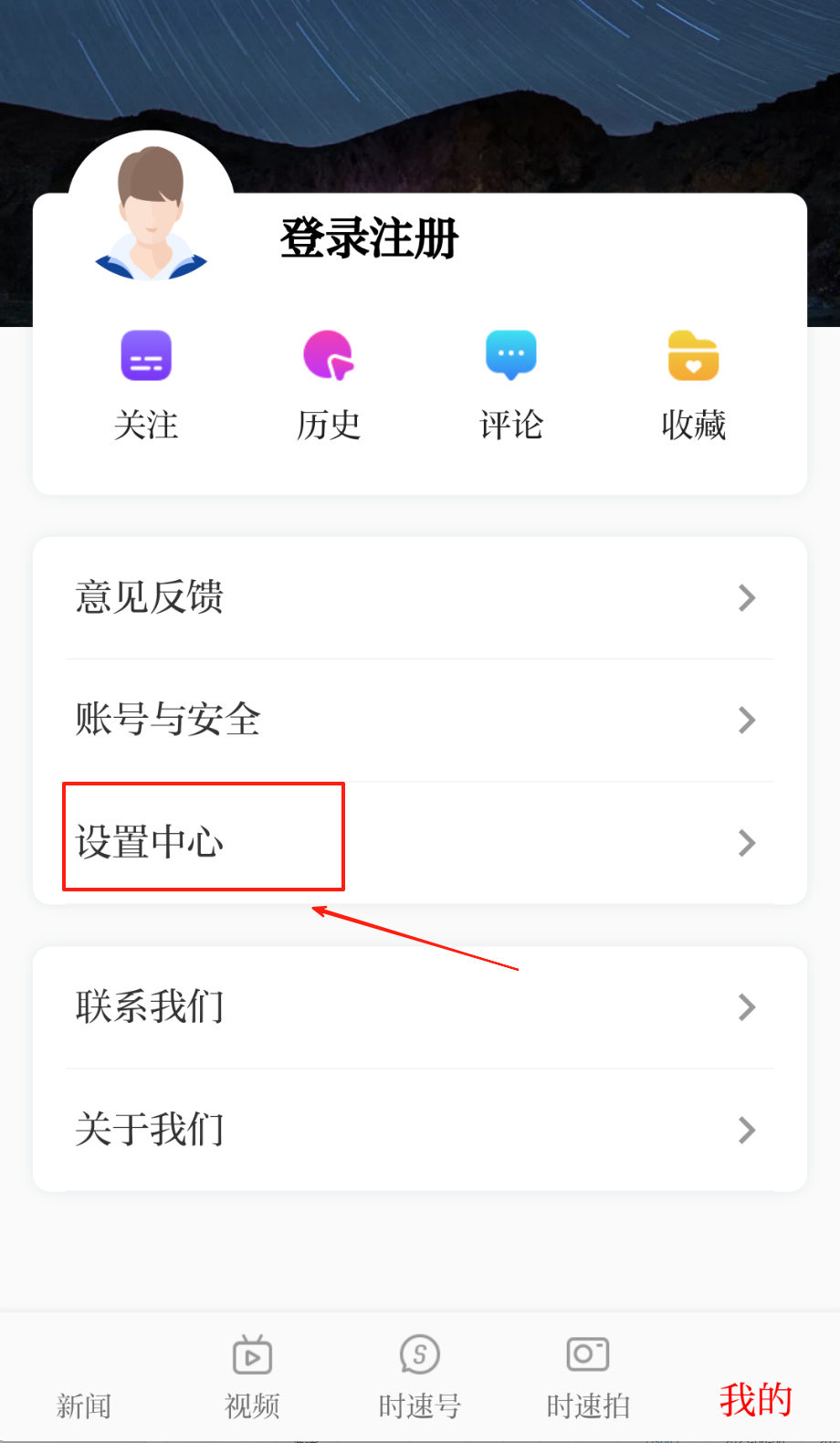The width and height of the screenshot is (840, 1443).
Task: Open 设置中心 settings center
Action: 420,842
